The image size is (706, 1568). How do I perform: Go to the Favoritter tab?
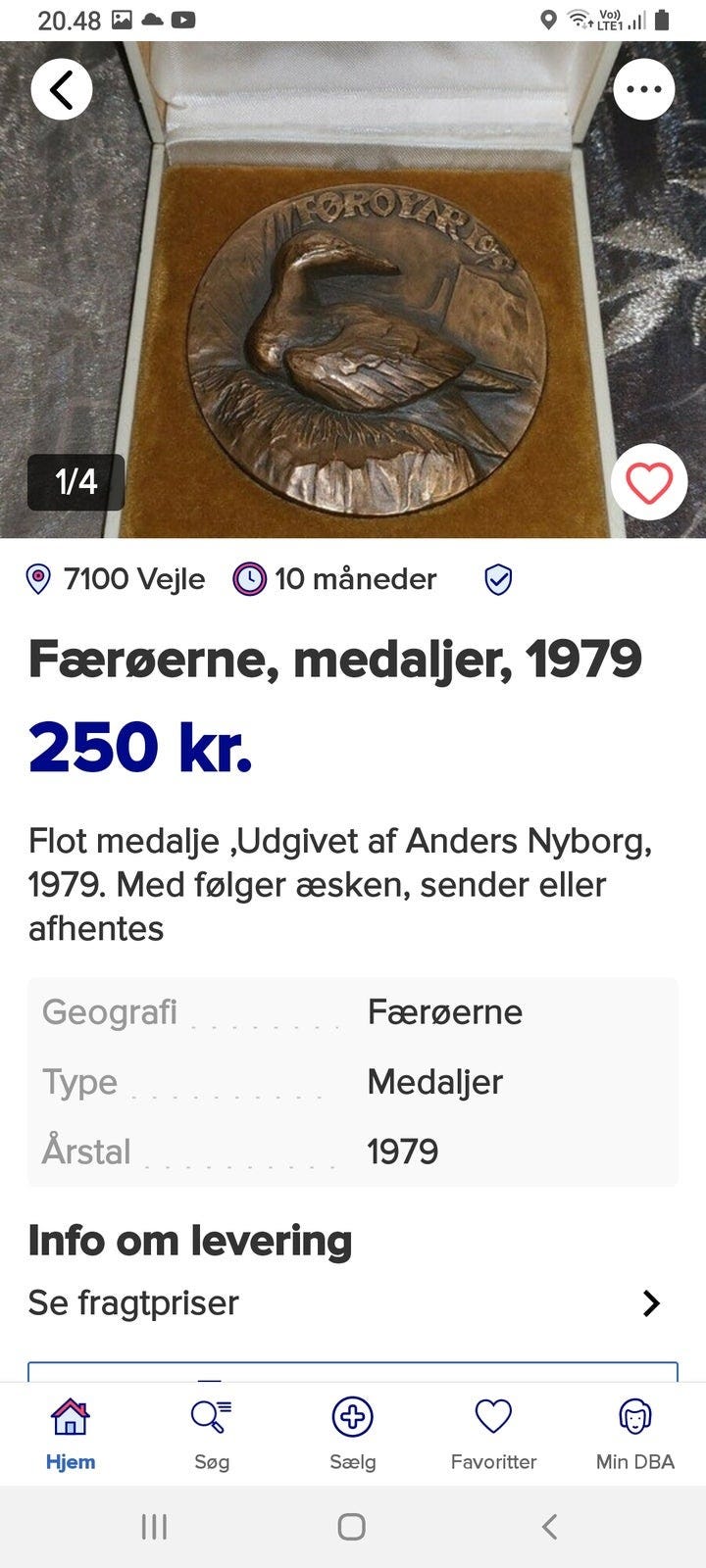click(x=493, y=1434)
